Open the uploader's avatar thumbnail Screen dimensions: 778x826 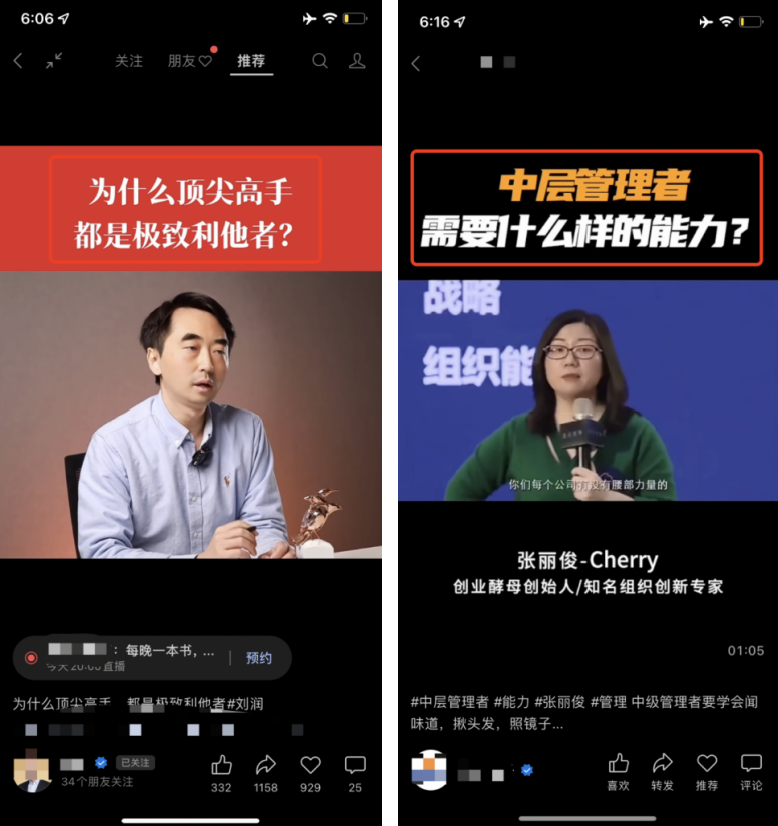33,770
